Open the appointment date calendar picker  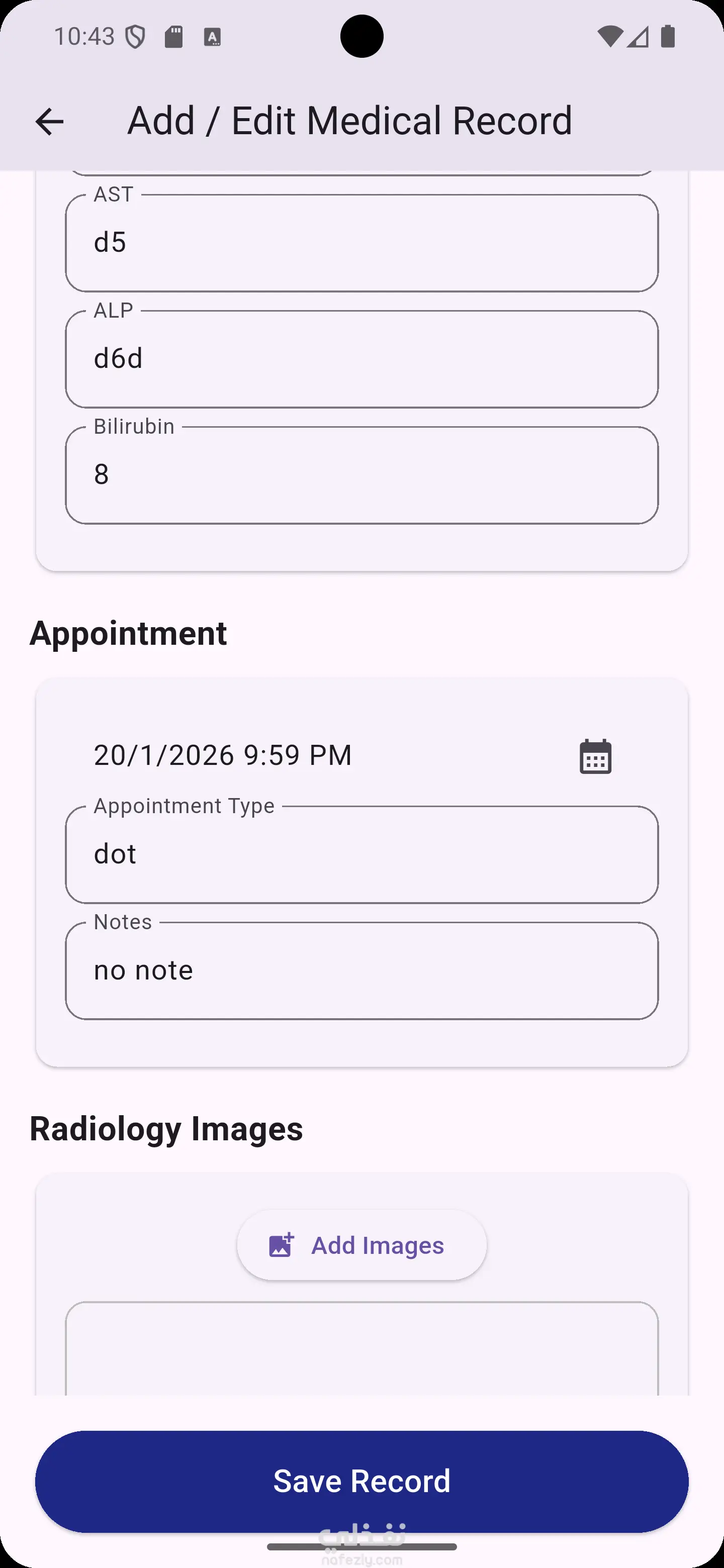click(595, 756)
